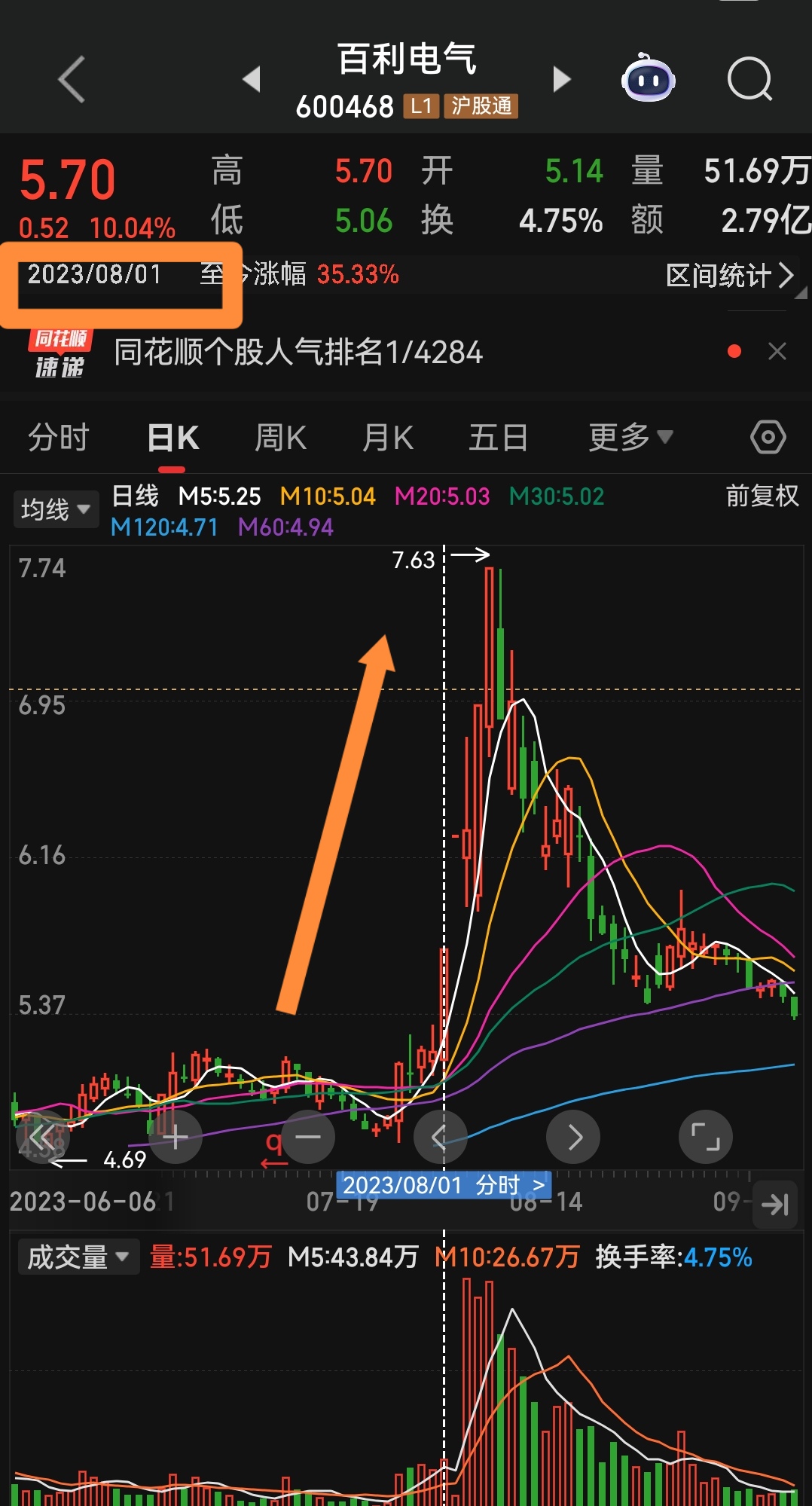Go back with the top-left arrow

(72, 79)
